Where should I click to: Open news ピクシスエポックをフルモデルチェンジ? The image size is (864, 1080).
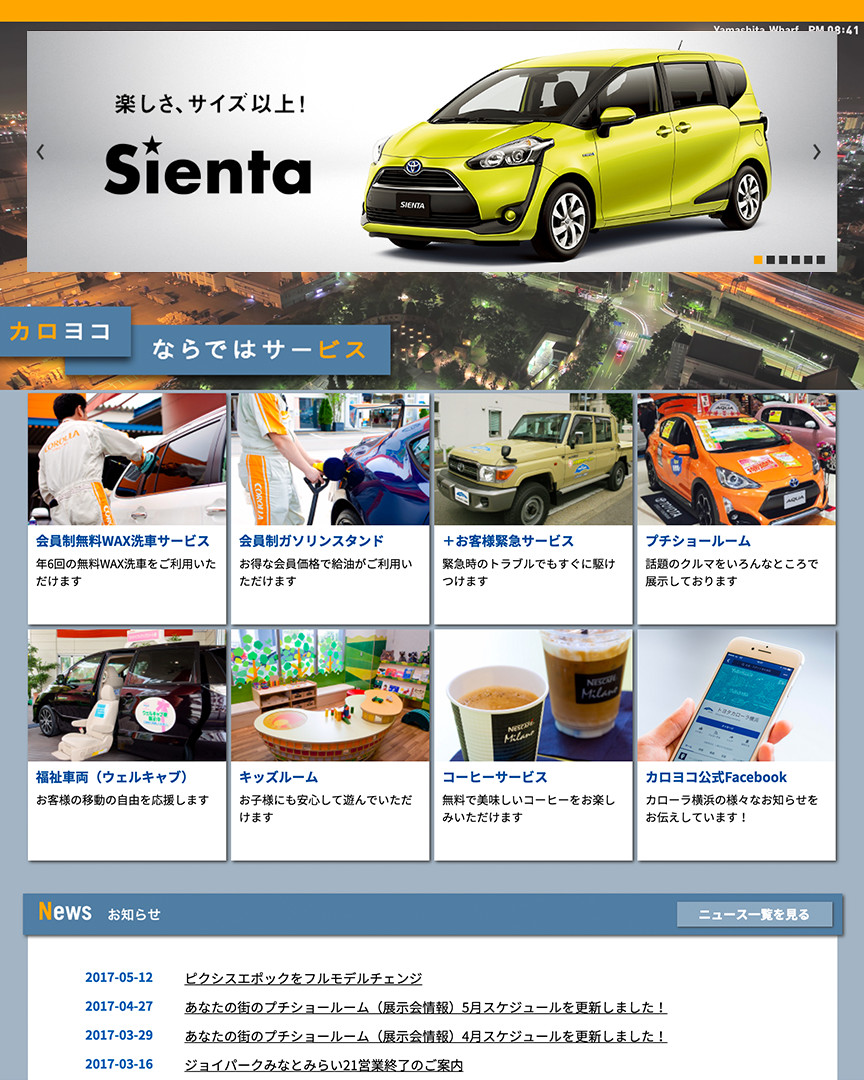coord(303,978)
